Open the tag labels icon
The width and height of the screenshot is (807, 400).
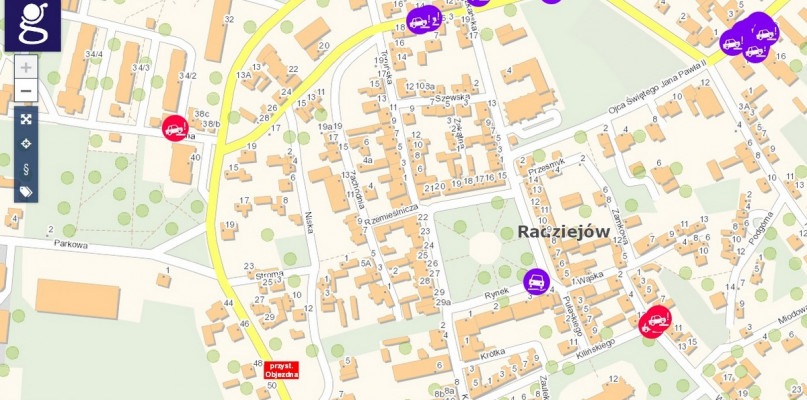[26, 191]
